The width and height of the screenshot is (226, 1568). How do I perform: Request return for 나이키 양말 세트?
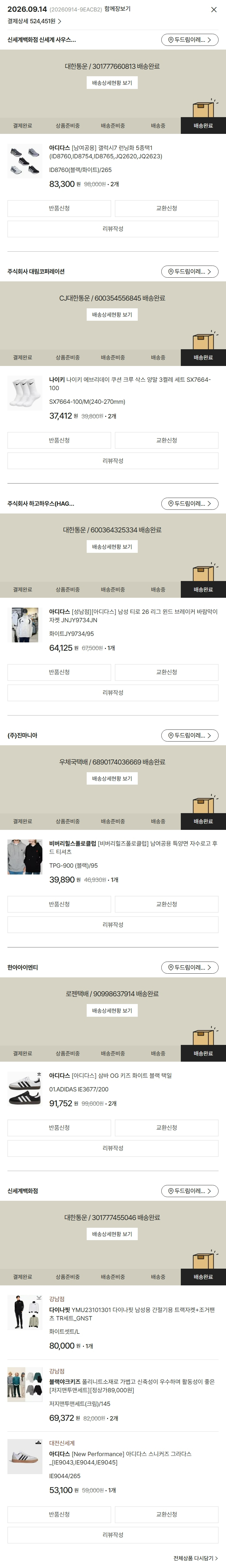click(59, 440)
